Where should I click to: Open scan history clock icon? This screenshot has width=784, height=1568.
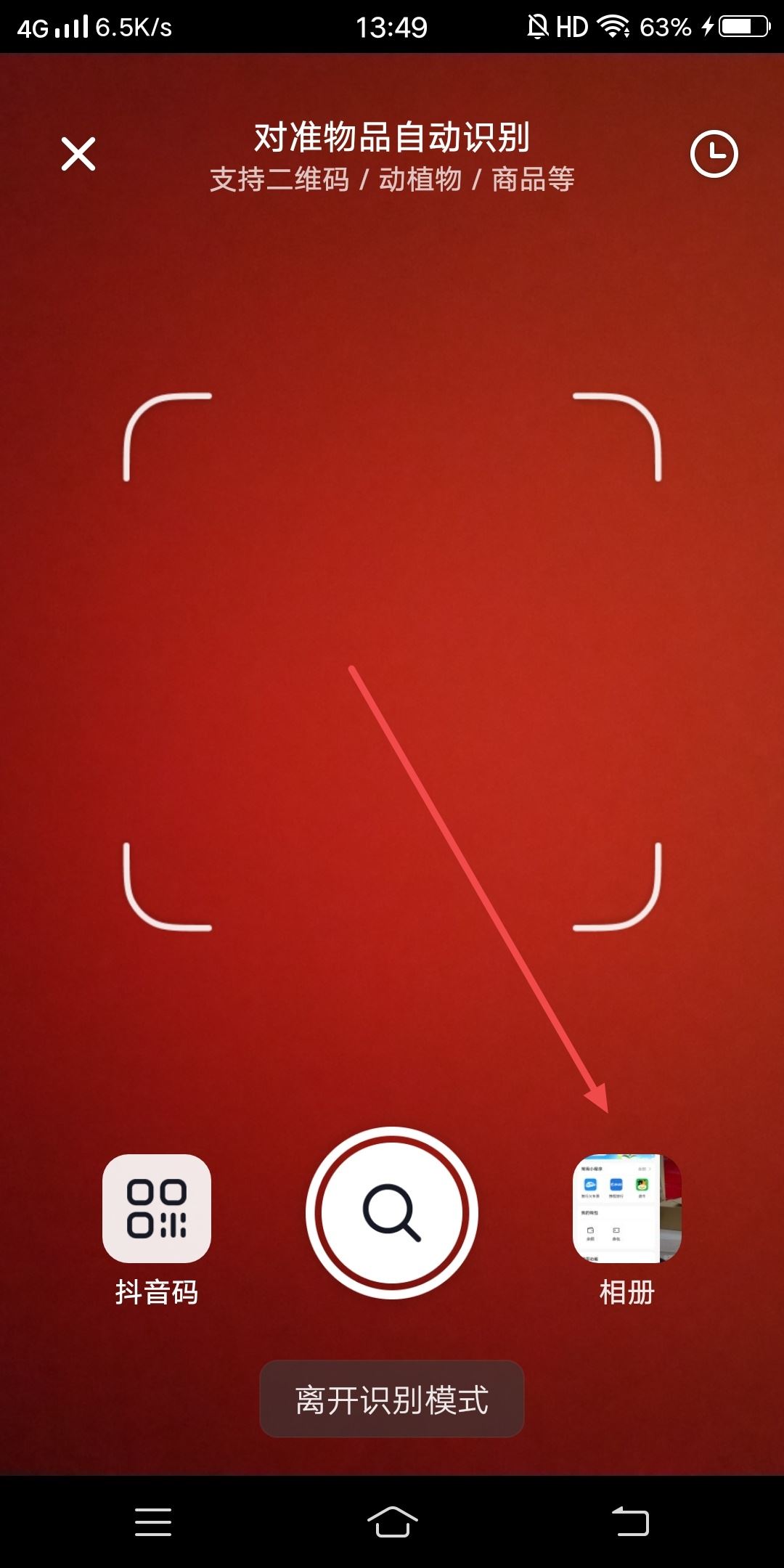coord(714,154)
